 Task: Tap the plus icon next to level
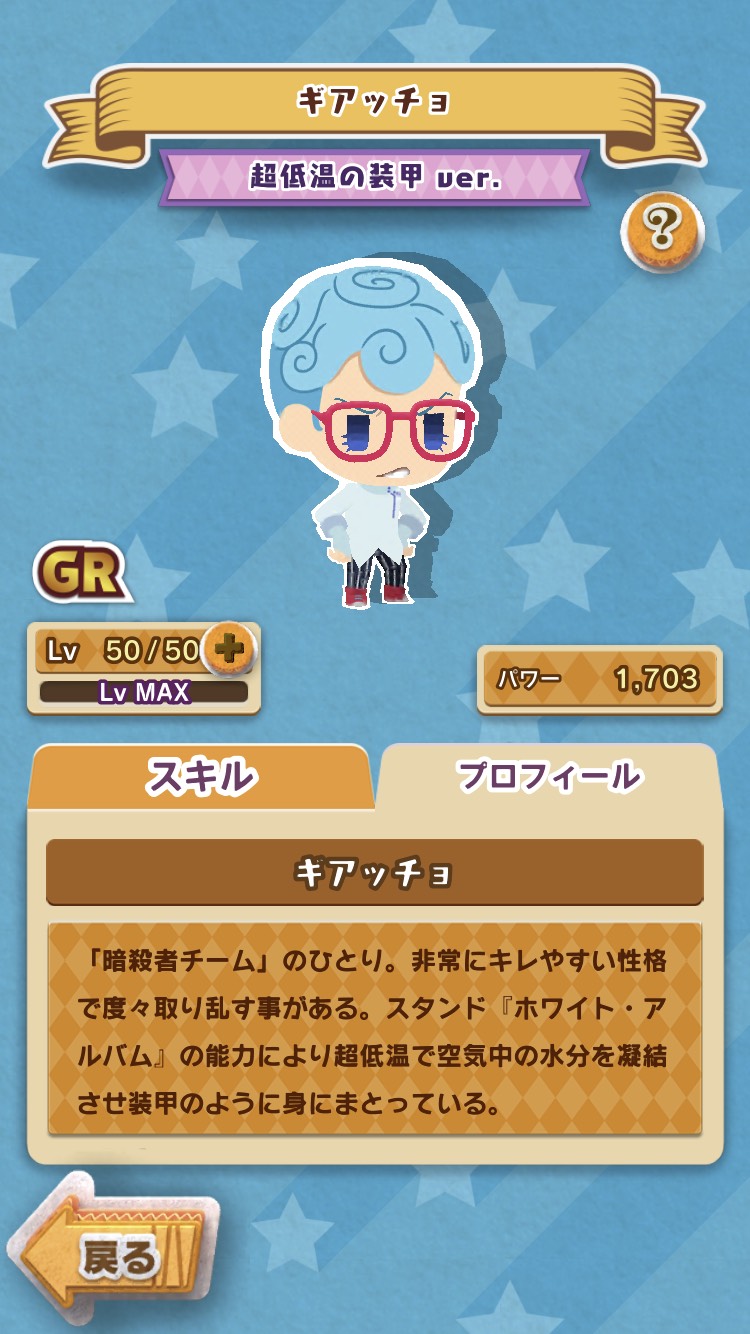[229, 649]
